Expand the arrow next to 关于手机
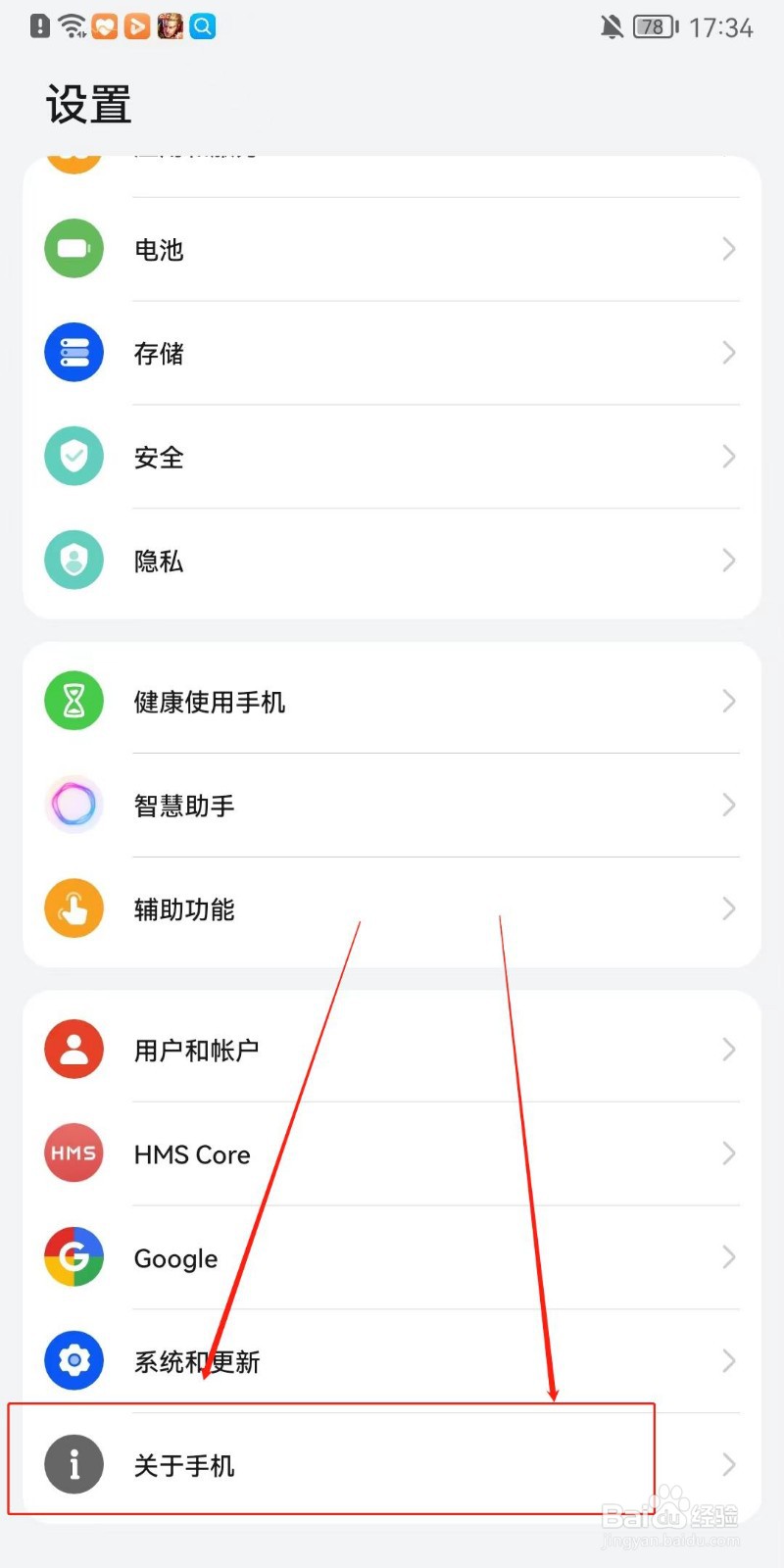This screenshot has width=784, height=1568. point(728,1464)
